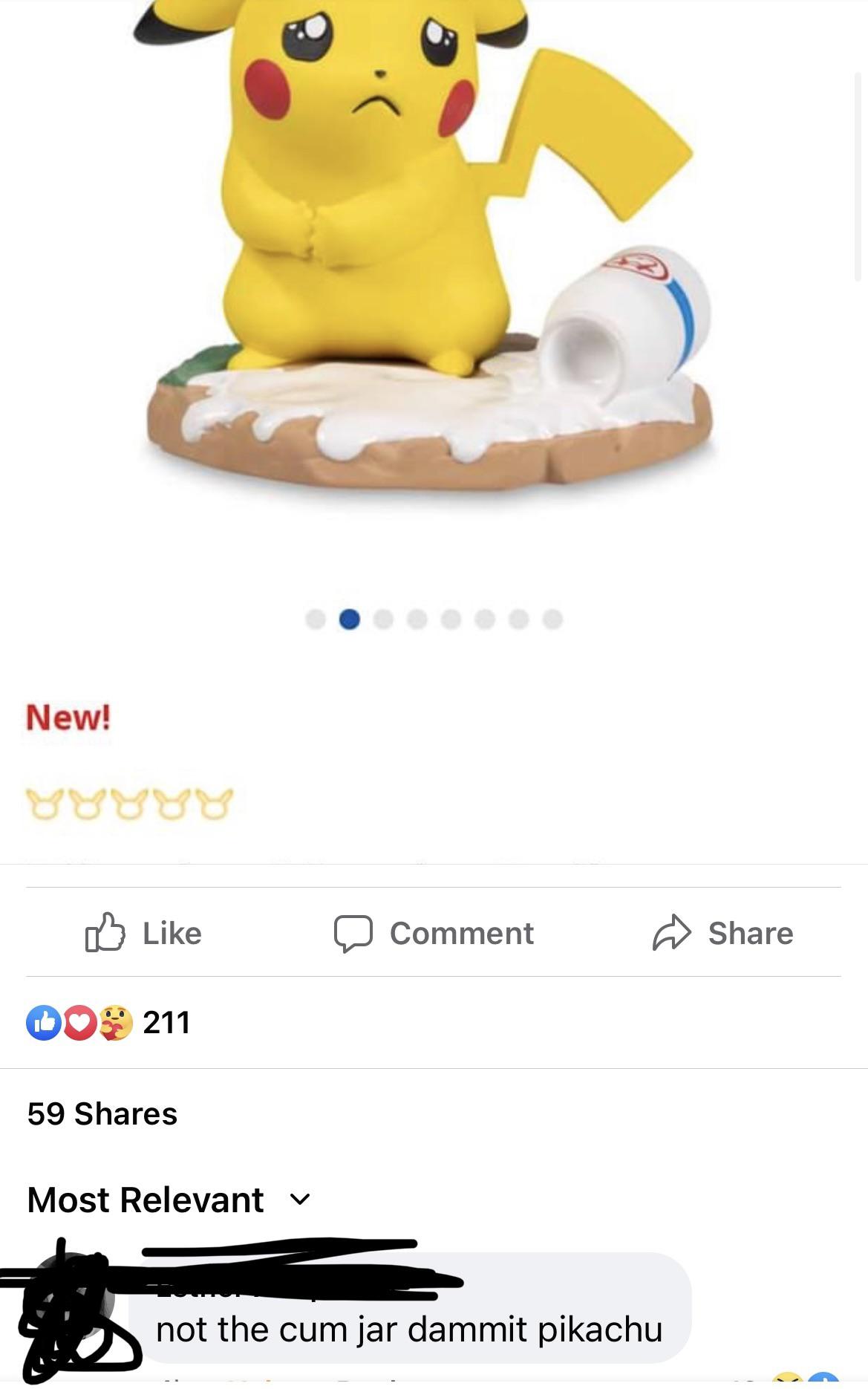
Task: Click the first gray carousel dot
Action: pyautogui.click(x=313, y=618)
